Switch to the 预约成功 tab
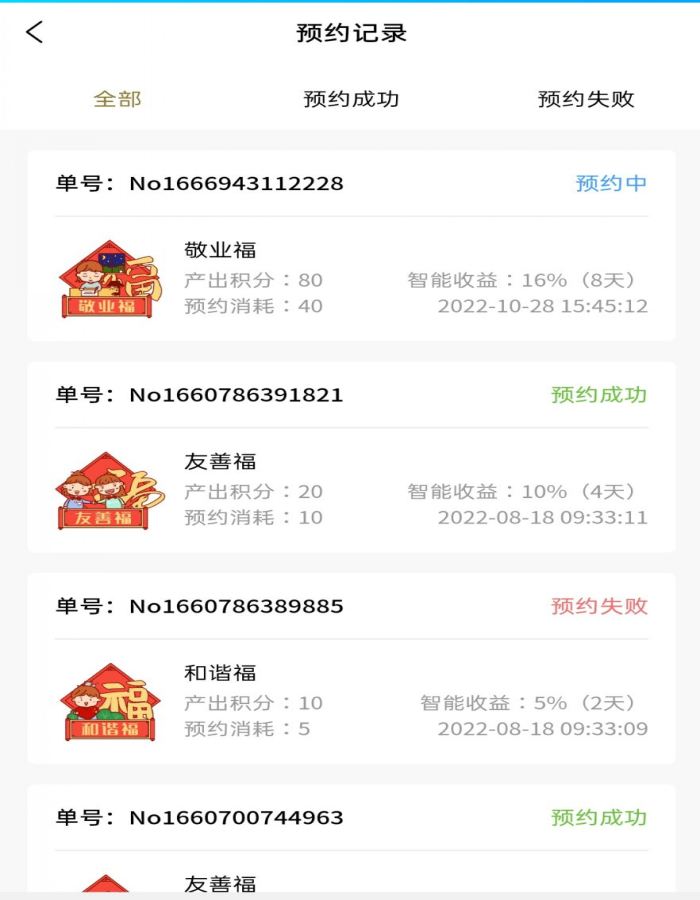Image resolution: width=700 pixels, height=900 pixels. point(351,99)
